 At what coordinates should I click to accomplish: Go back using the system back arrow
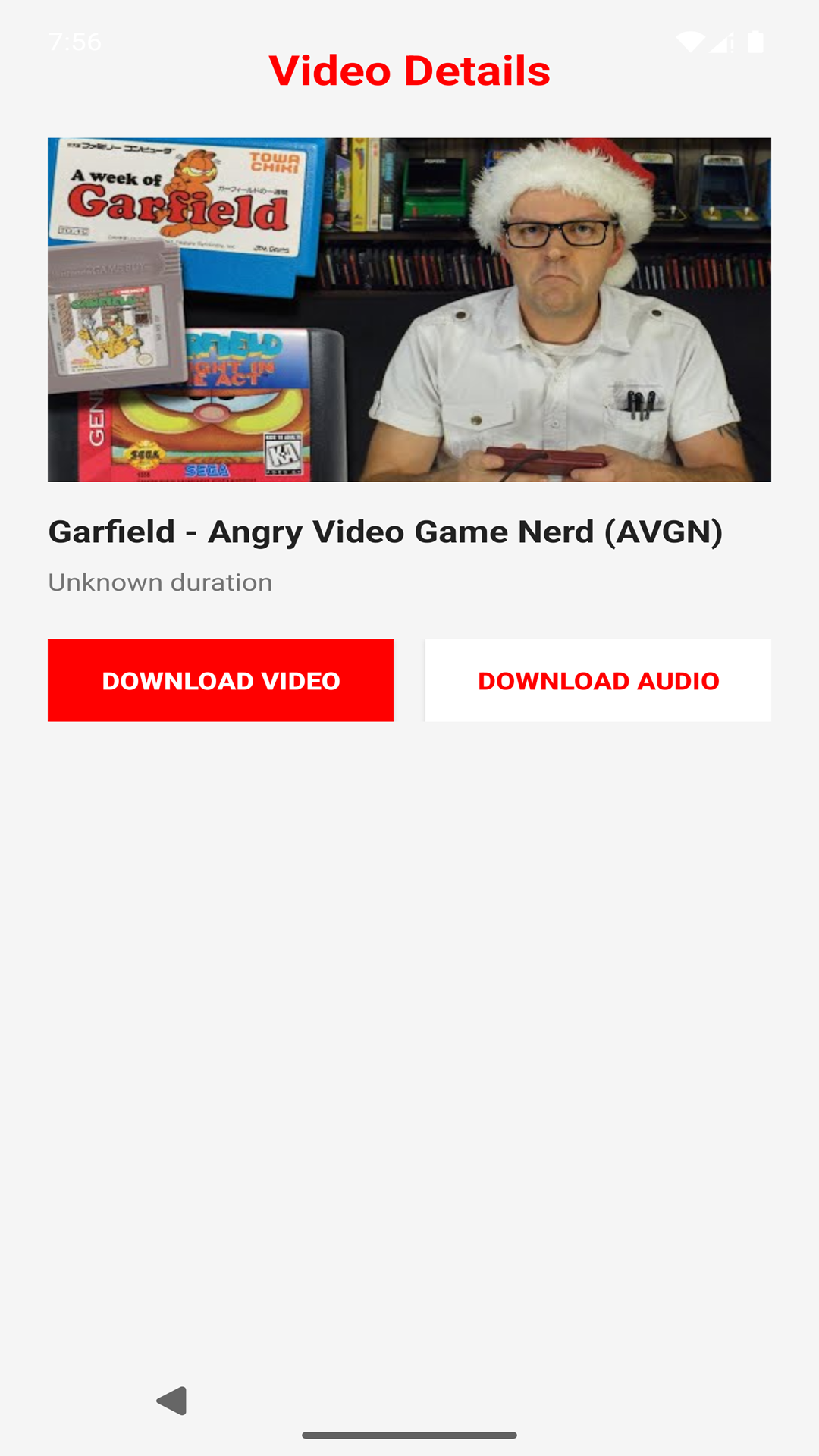172,1400
